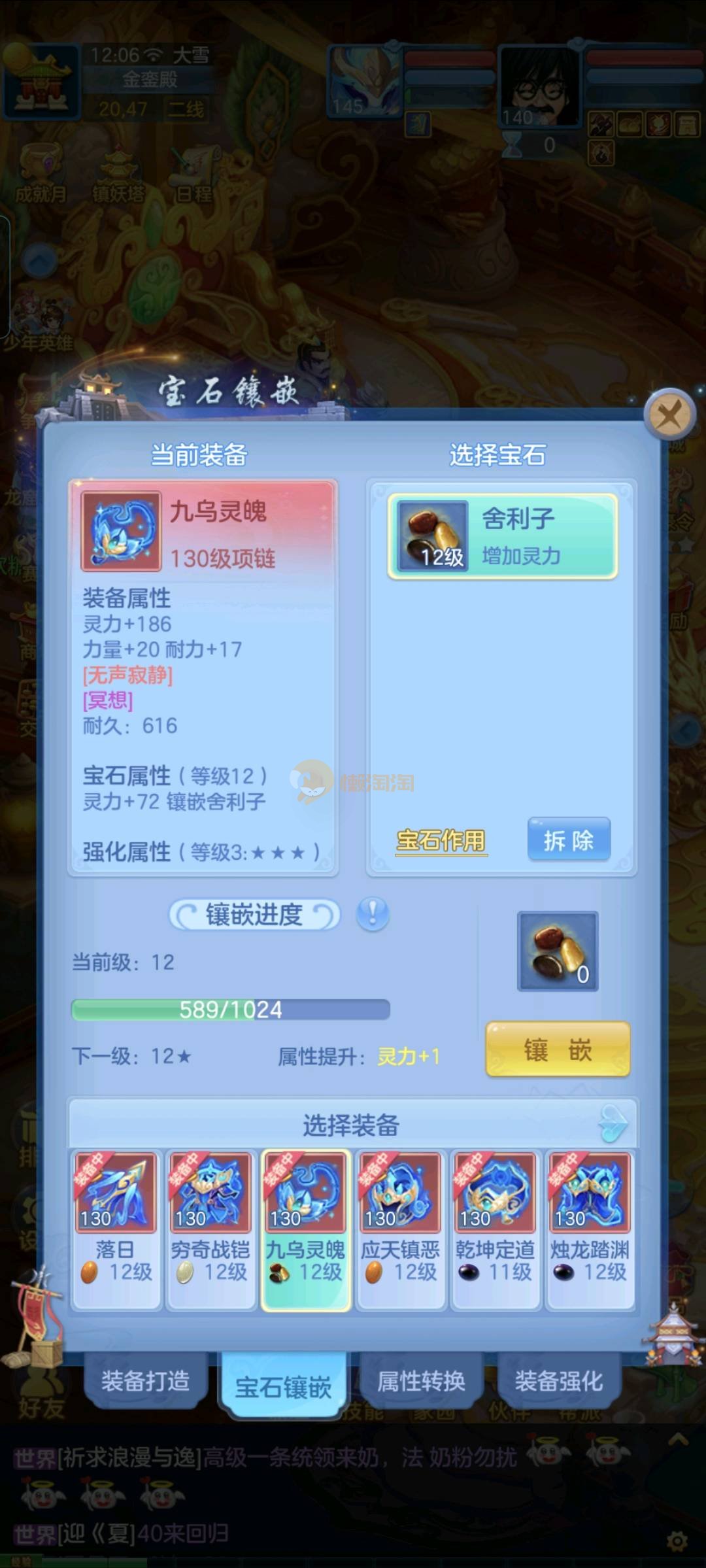Tap 拆除 to remove the gem
Image resolution: width=706 pixels, height=1568 pixels.
tap(569, 840)
